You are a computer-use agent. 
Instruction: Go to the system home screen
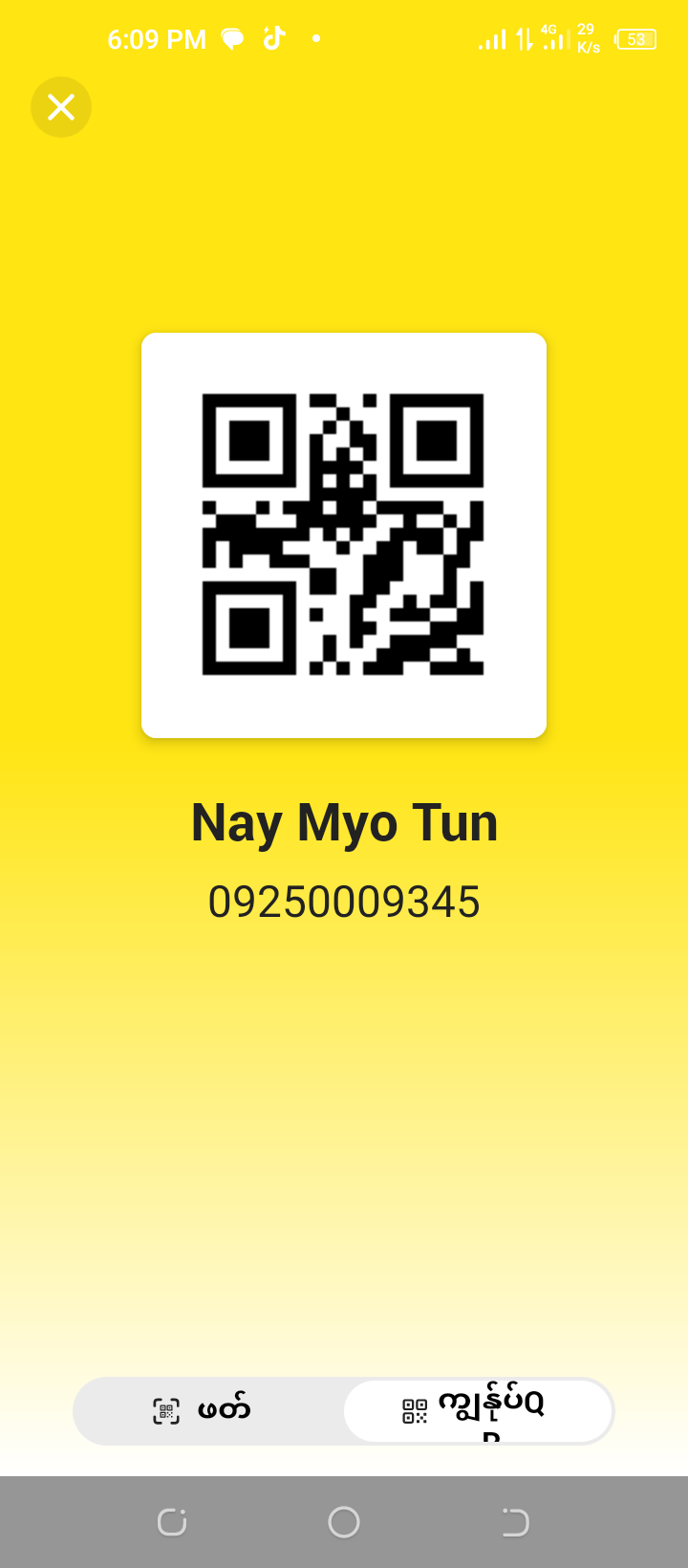click(x=344, y=1522)
